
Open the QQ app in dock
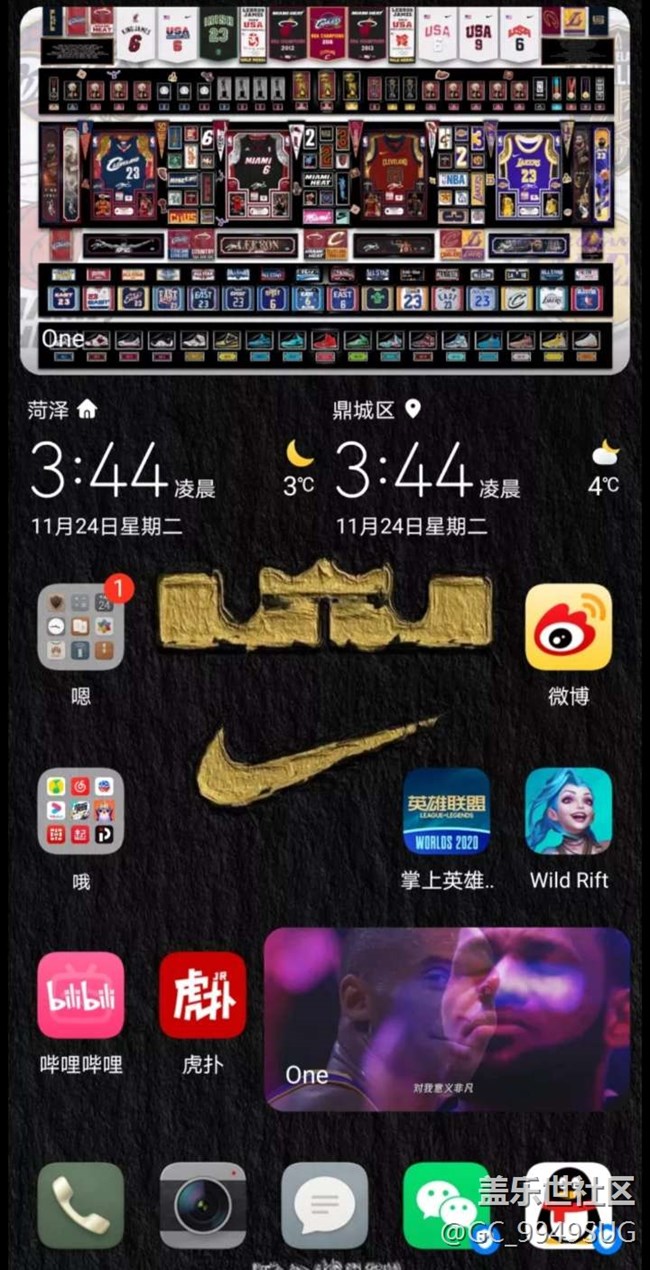[568, 1204]
